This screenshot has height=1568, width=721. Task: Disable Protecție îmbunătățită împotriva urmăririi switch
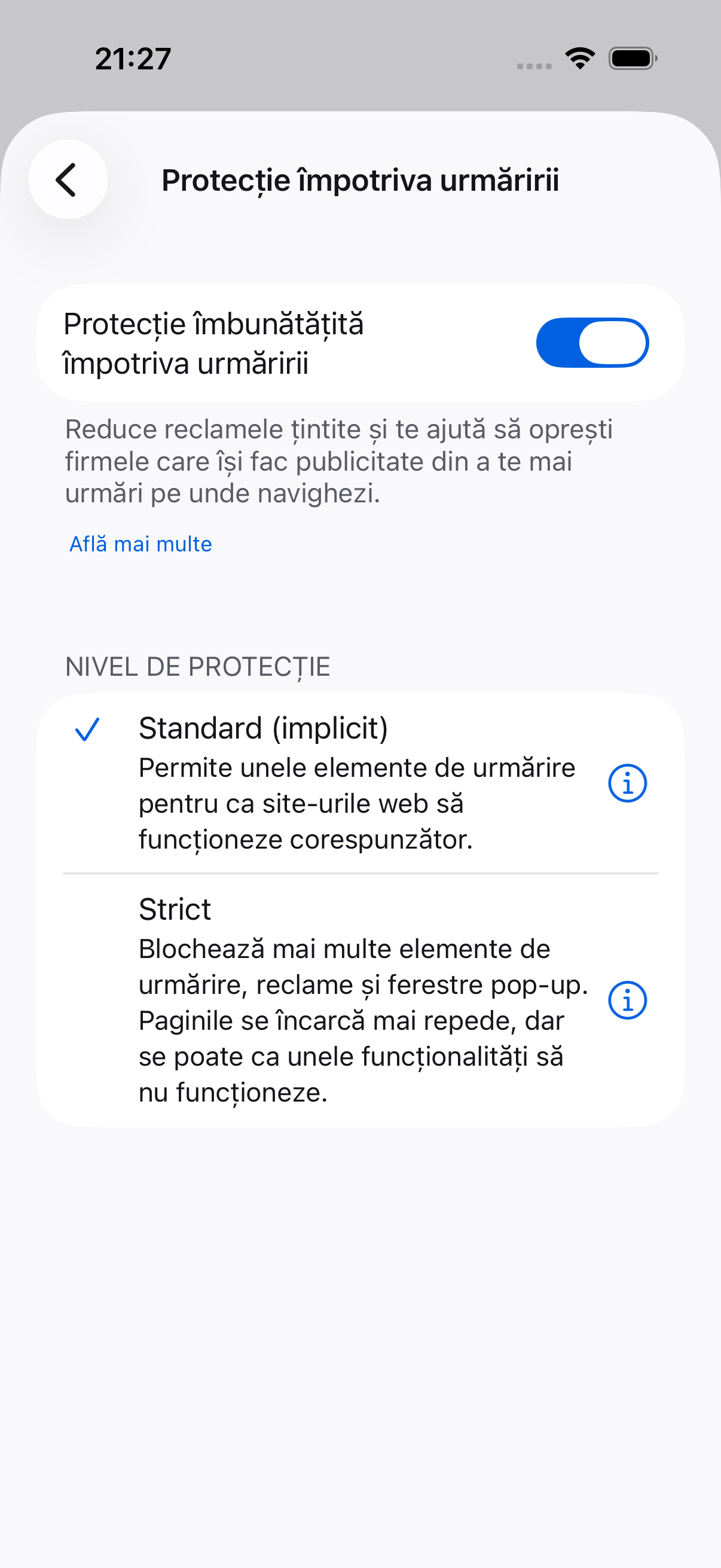592,343
